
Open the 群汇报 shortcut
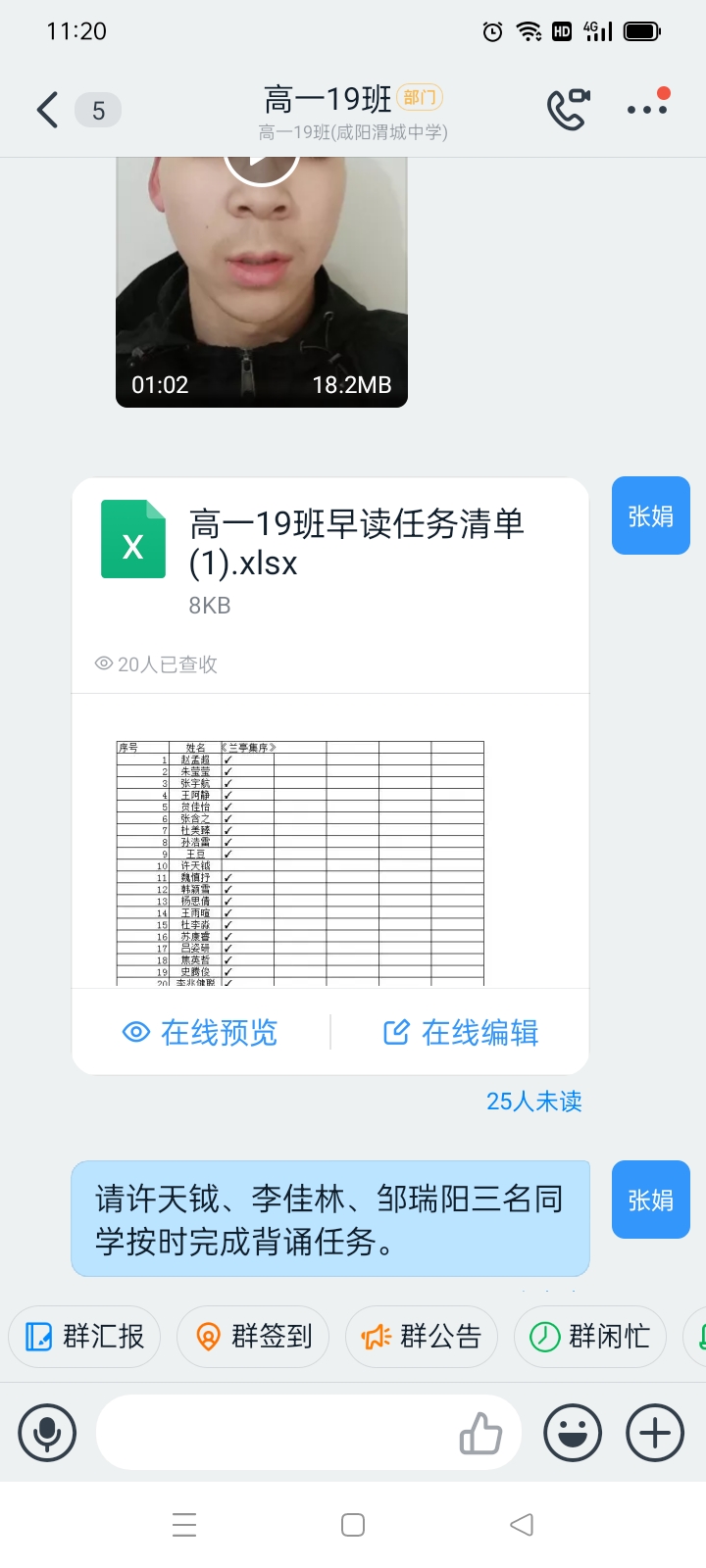coord(84,1336)
